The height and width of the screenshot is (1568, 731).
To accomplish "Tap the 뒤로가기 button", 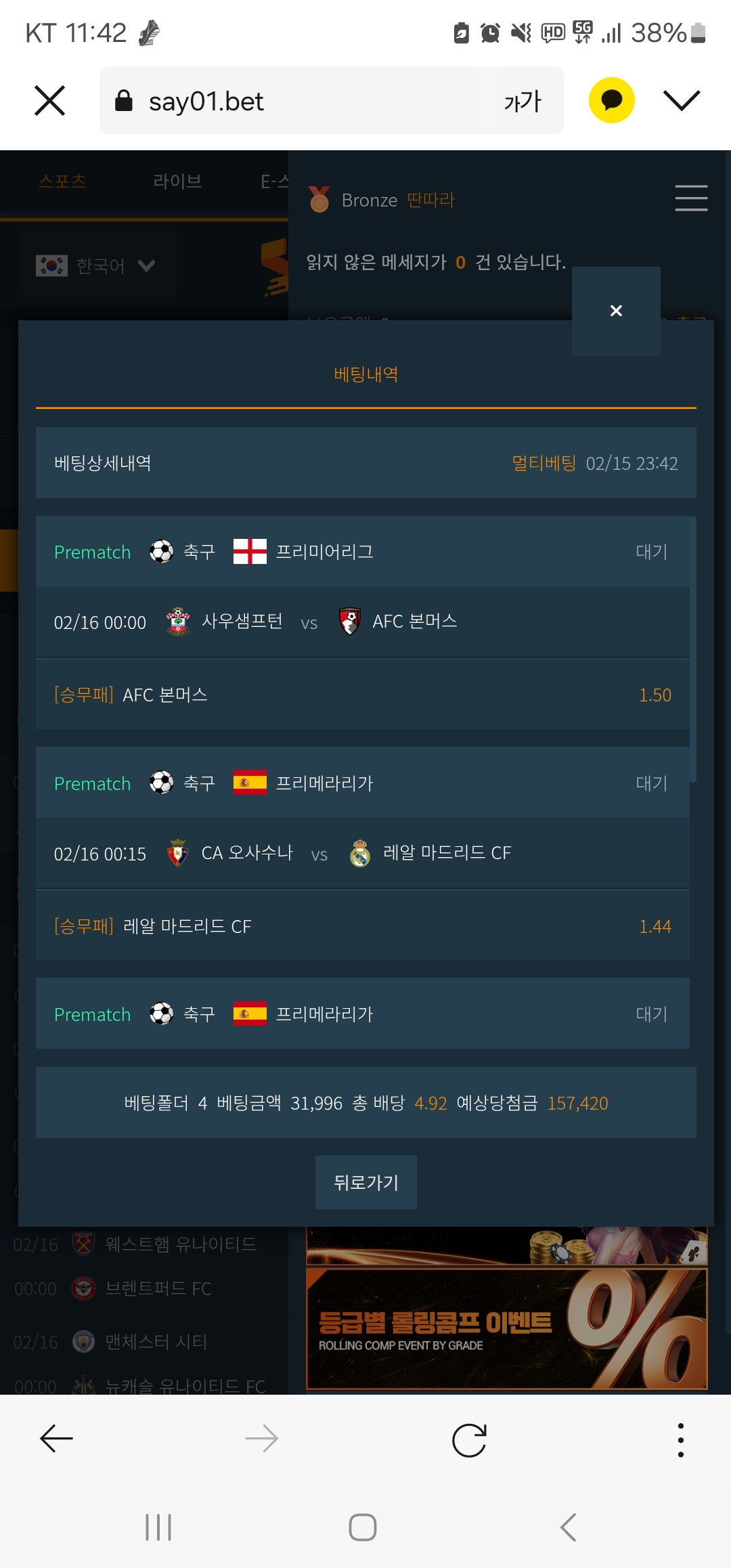I will [365, 1182].
